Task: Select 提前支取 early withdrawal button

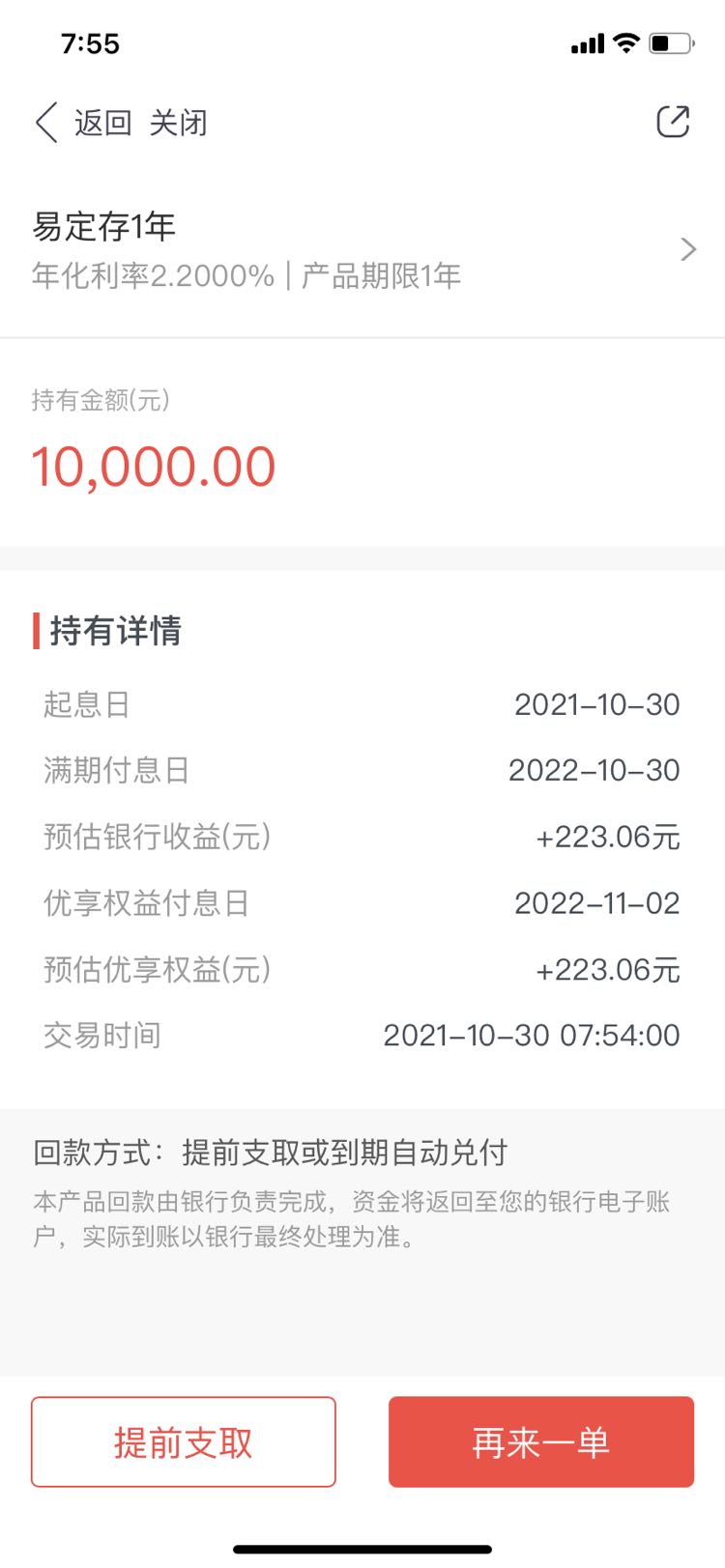Action: coord(184,1441)
